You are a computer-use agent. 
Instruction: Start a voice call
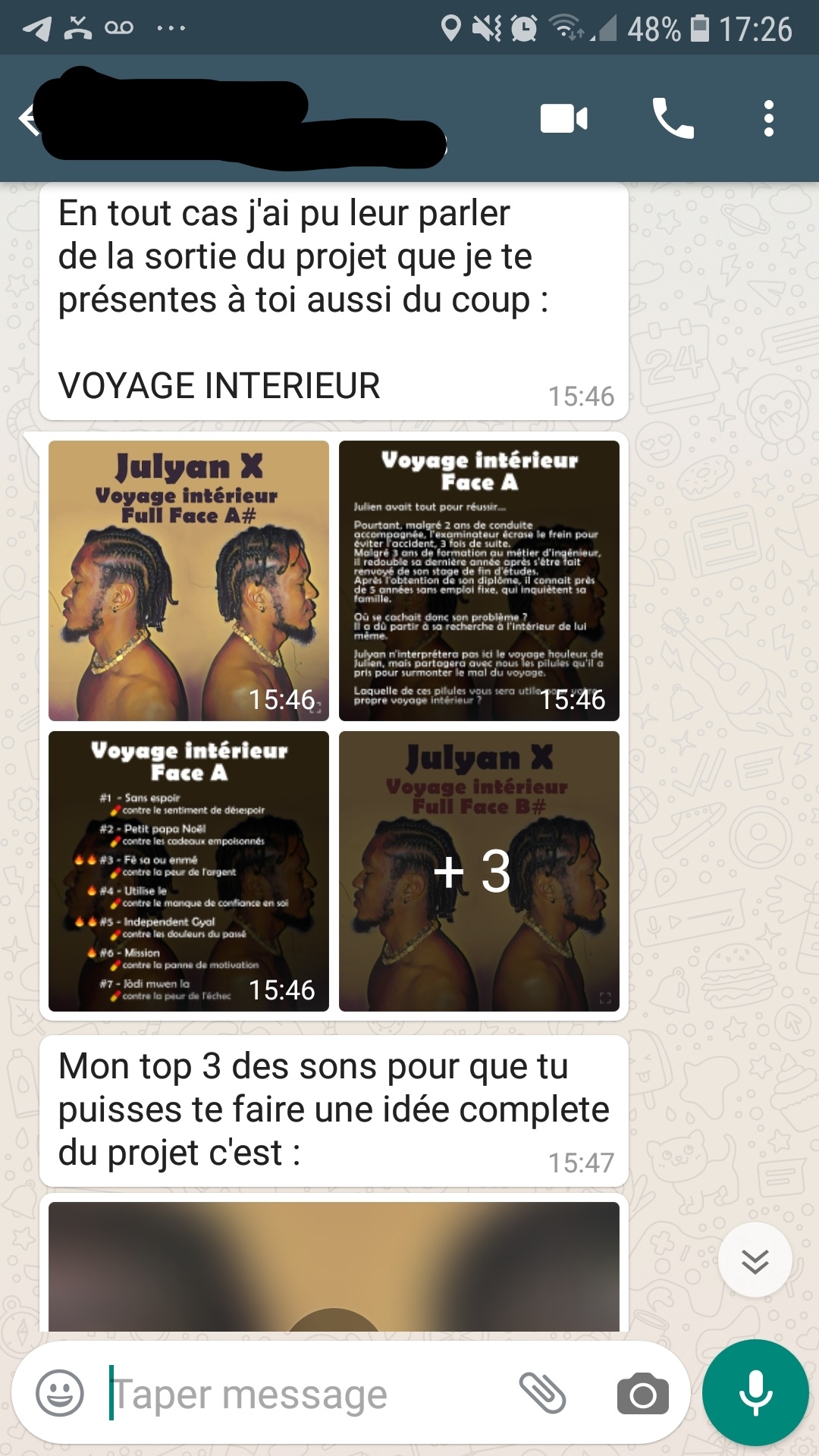click(673, 119)
